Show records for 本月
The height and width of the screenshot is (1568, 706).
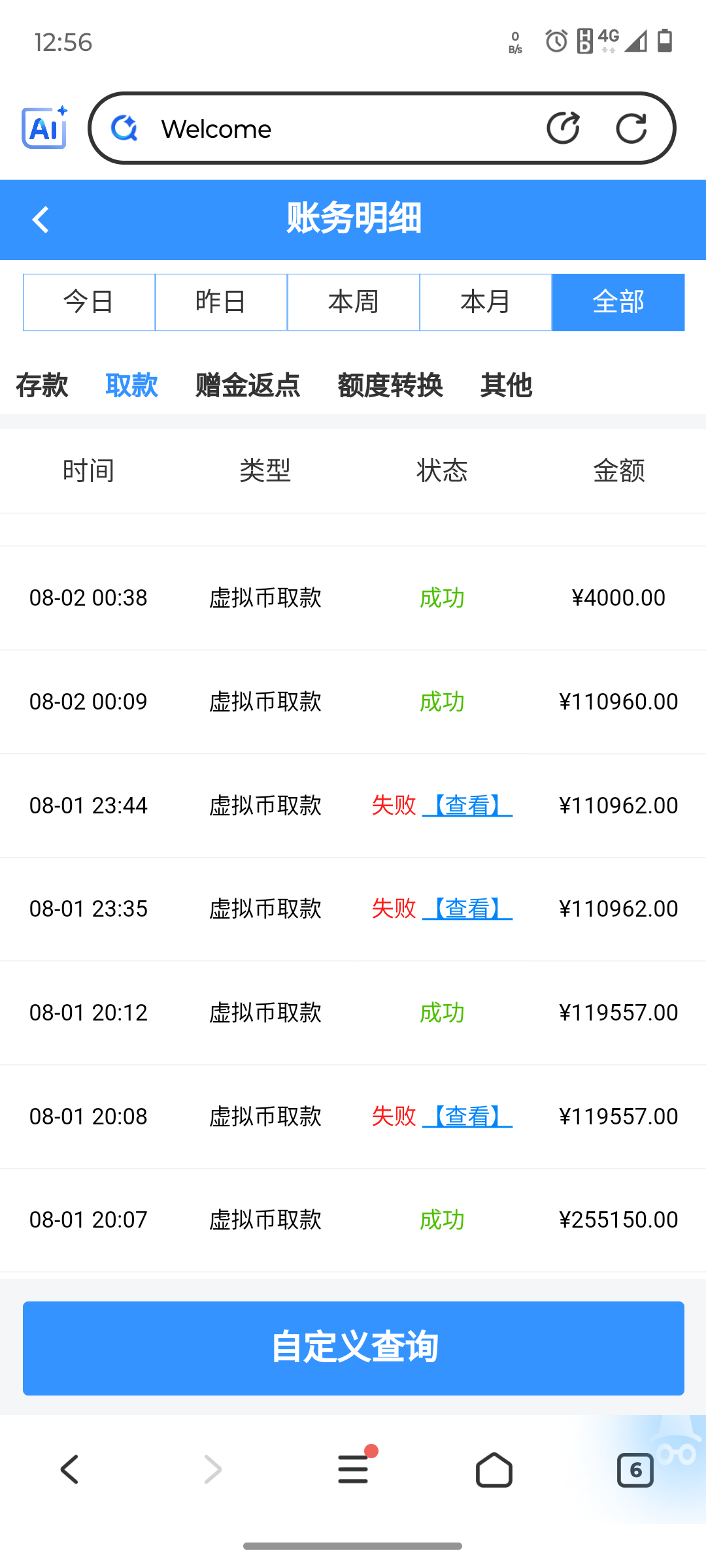click(x=486, y=302)
